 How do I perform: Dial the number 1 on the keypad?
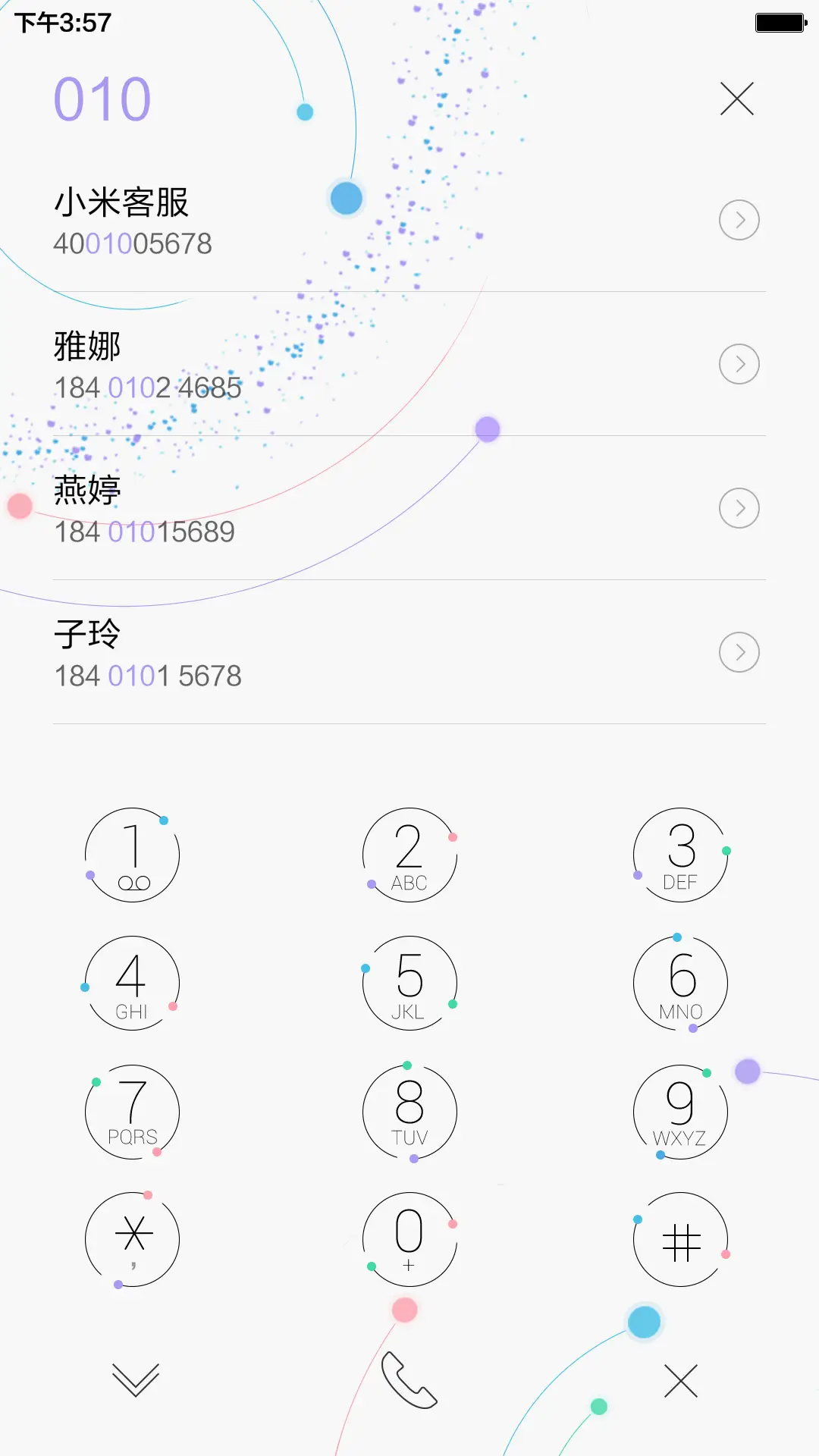[132, 855]
